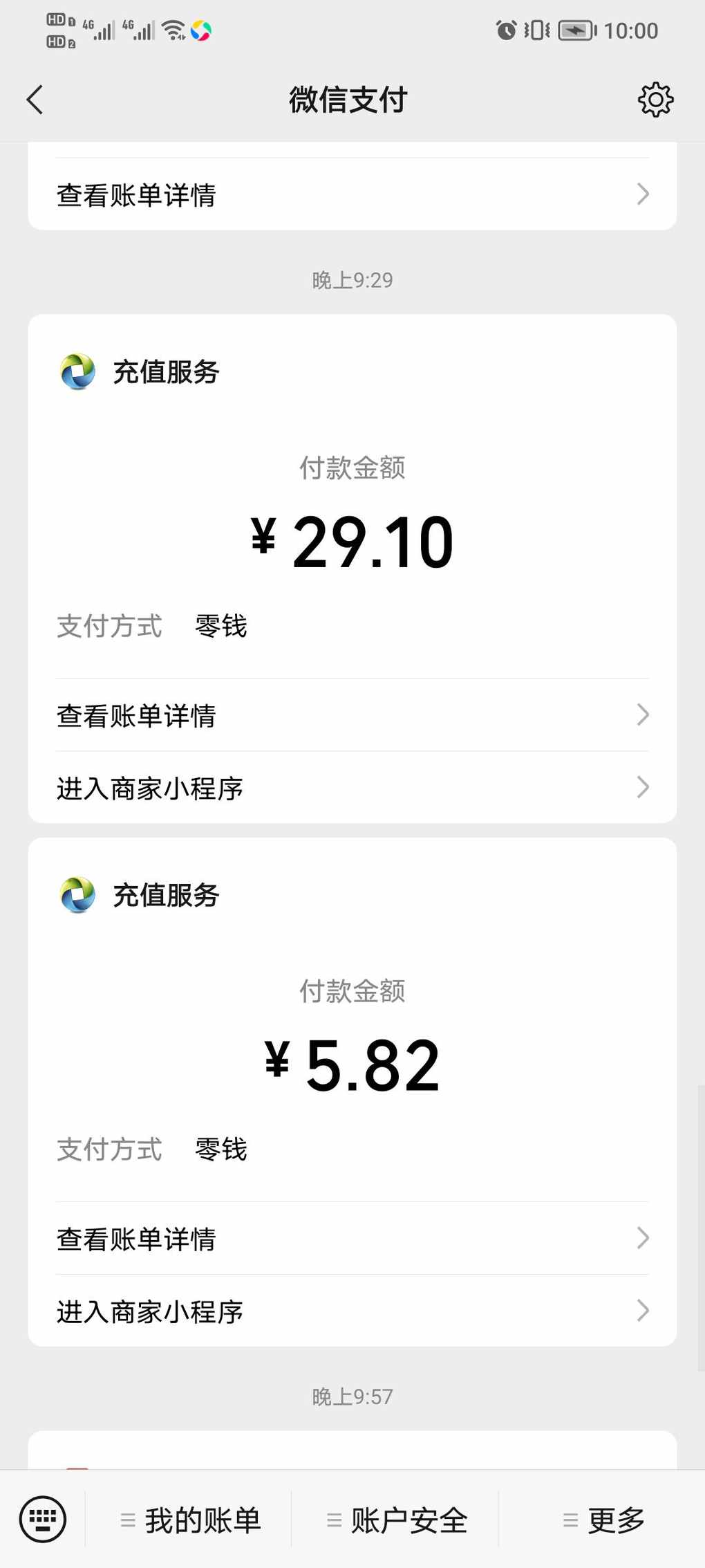Open the 账户安全 menu

click(x=395, y=1520)
